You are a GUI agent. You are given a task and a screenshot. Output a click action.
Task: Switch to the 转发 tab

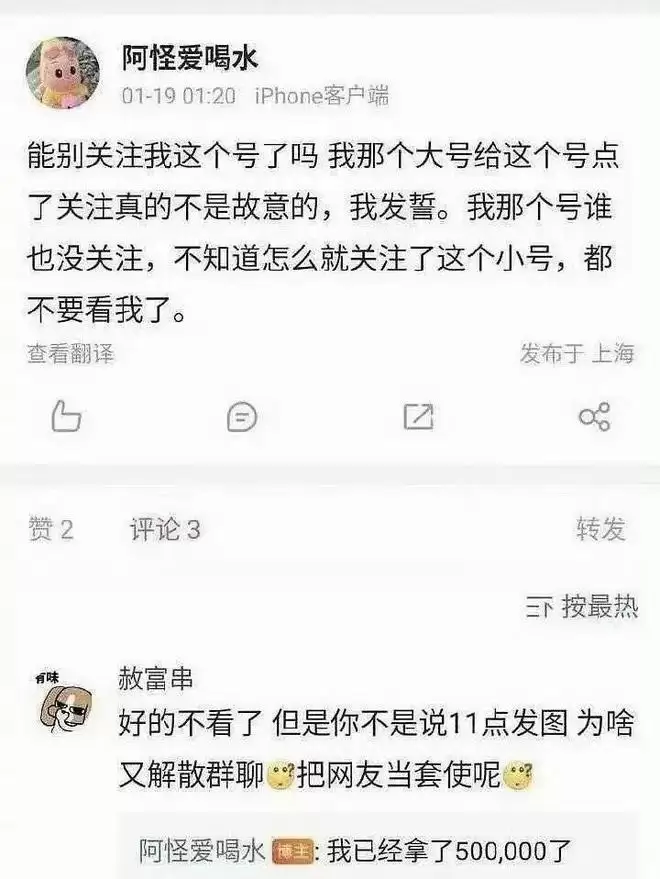click(x=600, y=529)
